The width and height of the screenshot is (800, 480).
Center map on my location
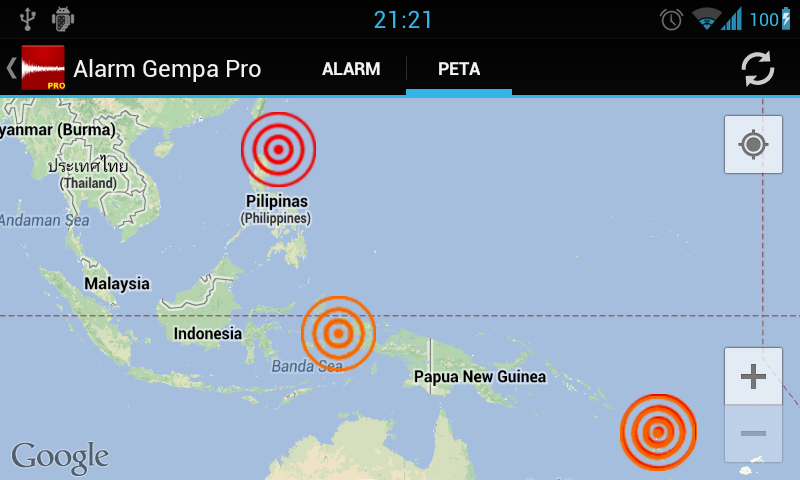753,145
